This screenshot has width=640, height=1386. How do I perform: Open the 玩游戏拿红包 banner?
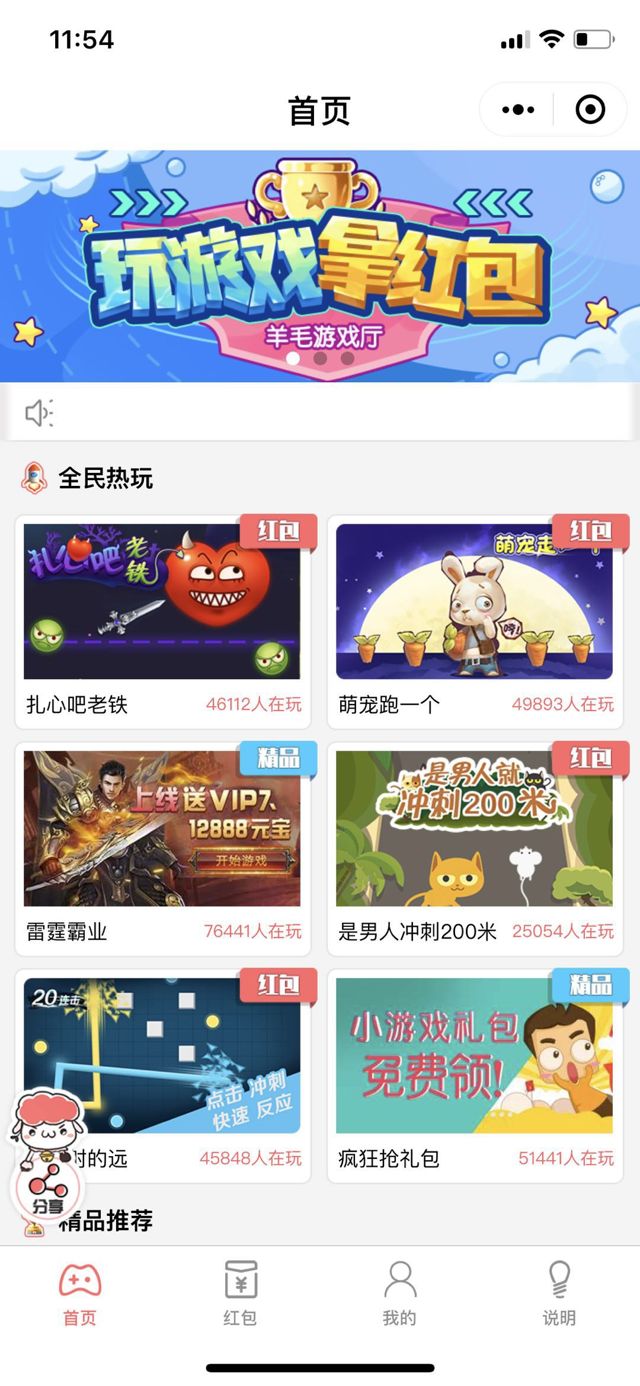320,266
